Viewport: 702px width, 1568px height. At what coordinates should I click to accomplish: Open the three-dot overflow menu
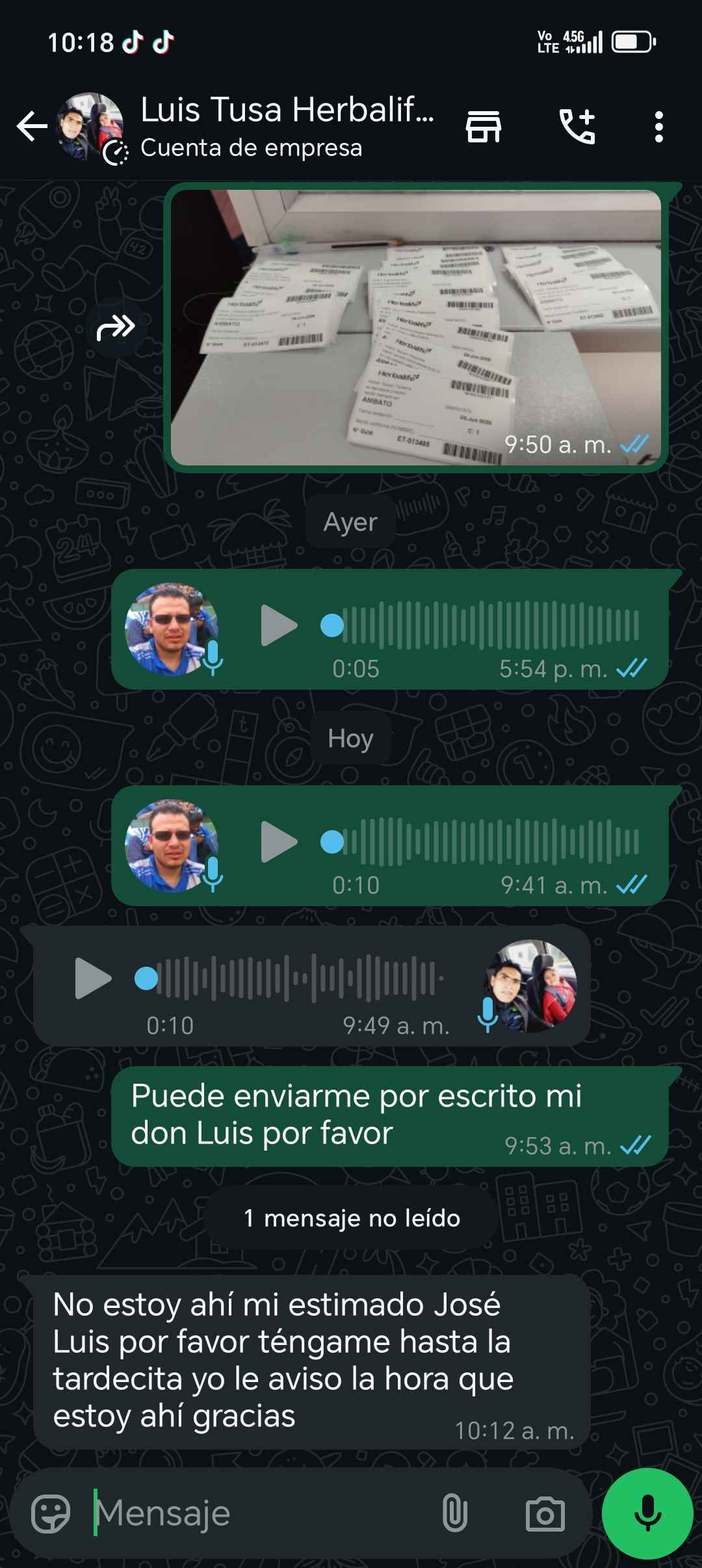(658, 126)
